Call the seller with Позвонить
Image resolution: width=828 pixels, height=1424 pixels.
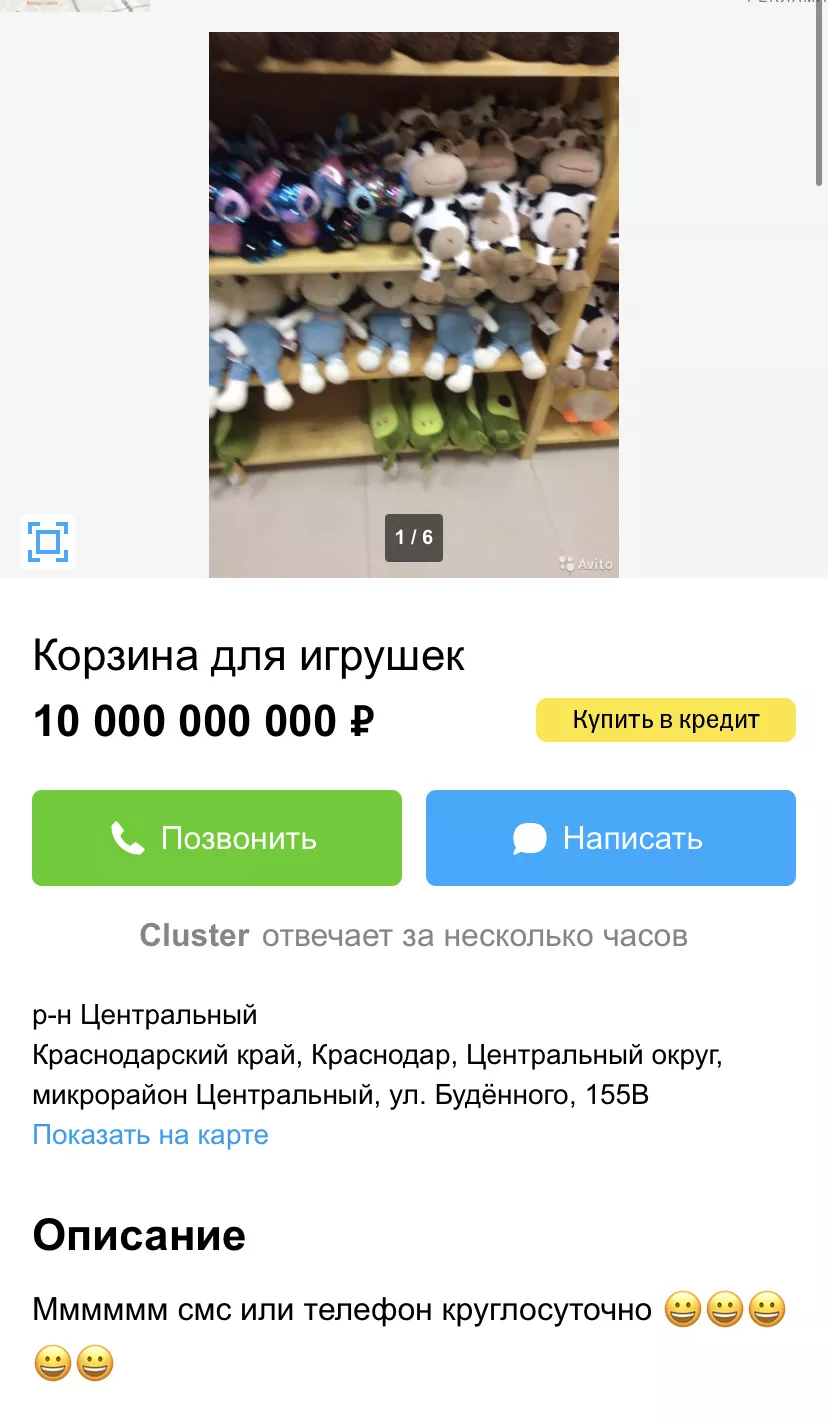[x=217, y=838]
